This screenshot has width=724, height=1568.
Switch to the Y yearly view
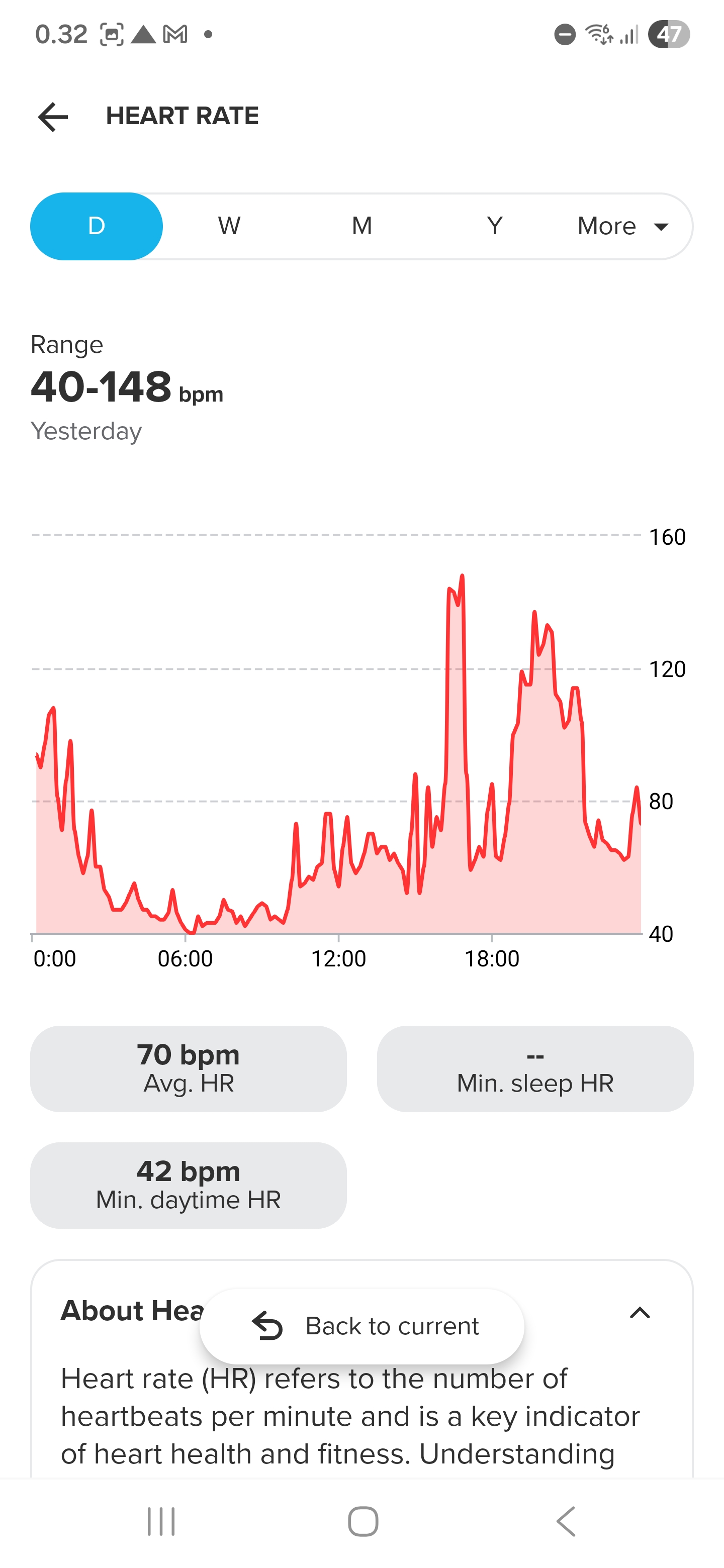(x=494, y=227)
